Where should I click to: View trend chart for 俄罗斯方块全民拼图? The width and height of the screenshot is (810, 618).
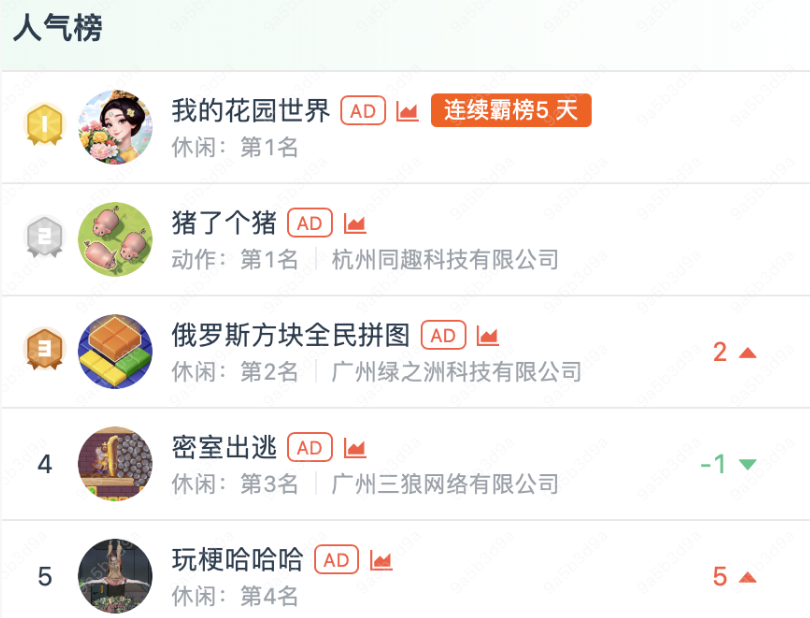(488, 335)
